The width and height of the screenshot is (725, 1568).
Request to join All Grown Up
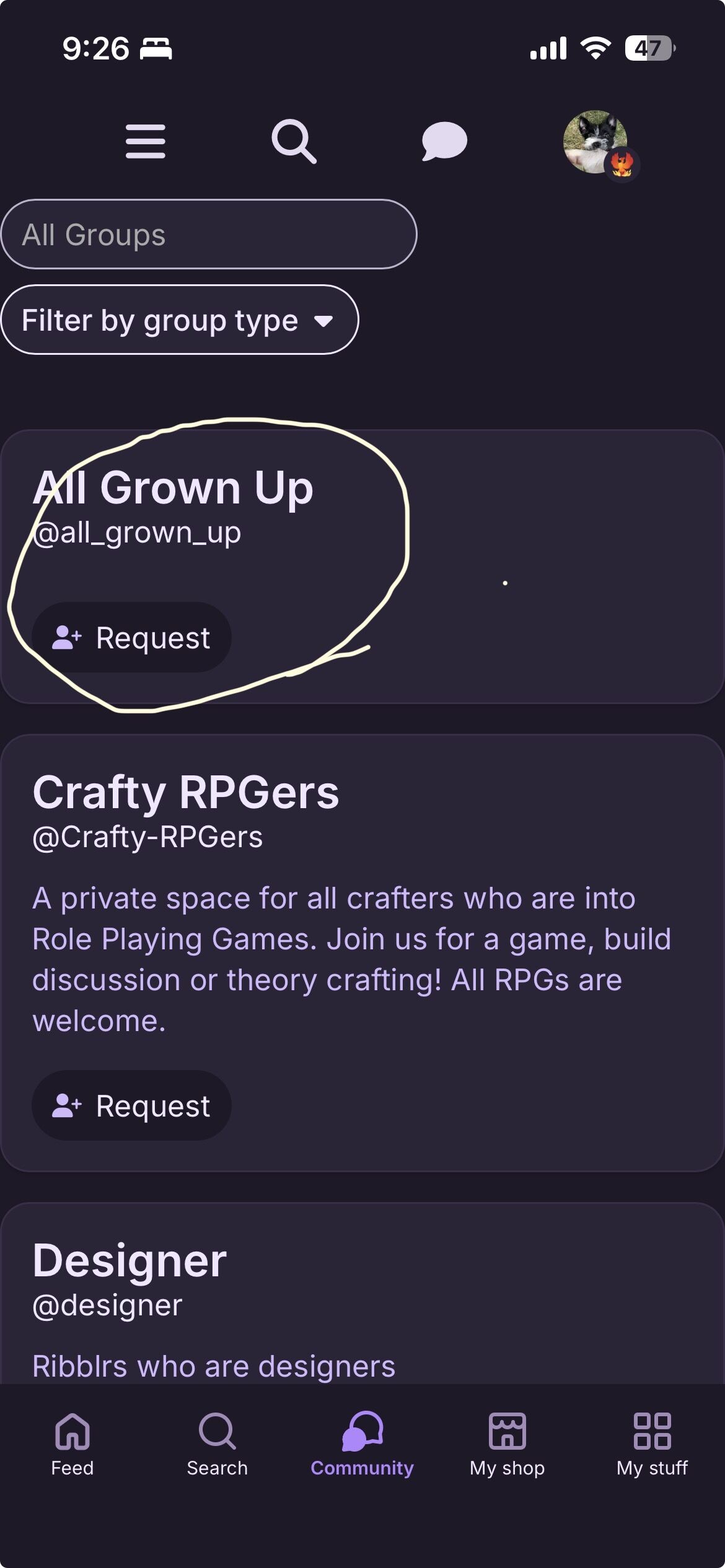pyautogui.click(x=131, y=637)
